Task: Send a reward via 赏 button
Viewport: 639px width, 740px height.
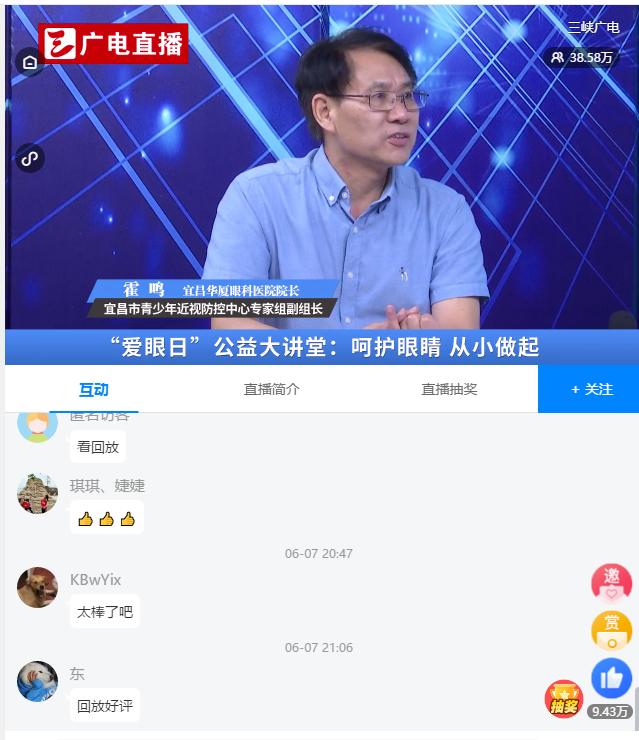Action: 611,630
